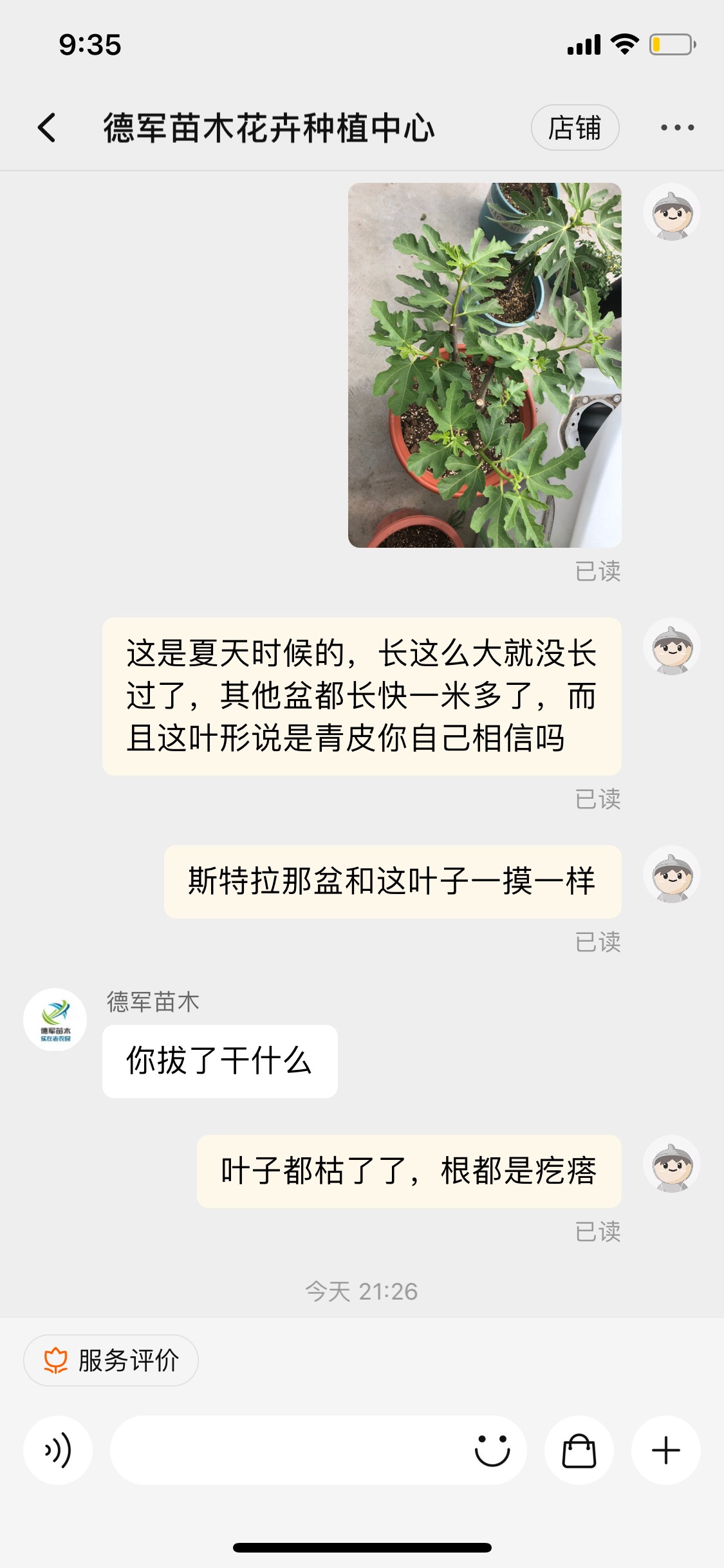Open 德军苗木 seller avatar
The height and width of the screenshot is (1568, 724).
click(55, 1020)
